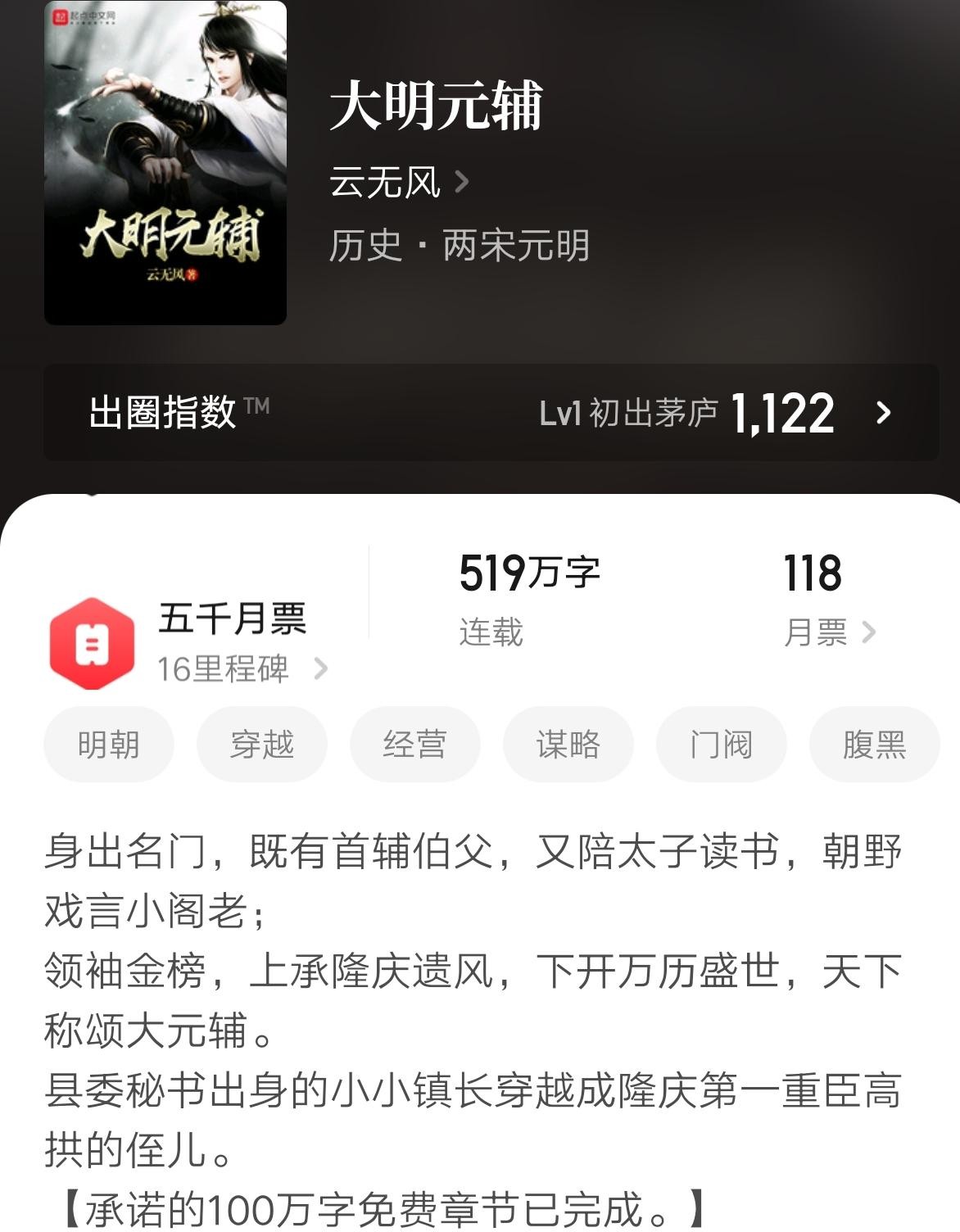Select the 明朝 tag
Viewport: 960px width, 1232px height.
pos(109,745)
